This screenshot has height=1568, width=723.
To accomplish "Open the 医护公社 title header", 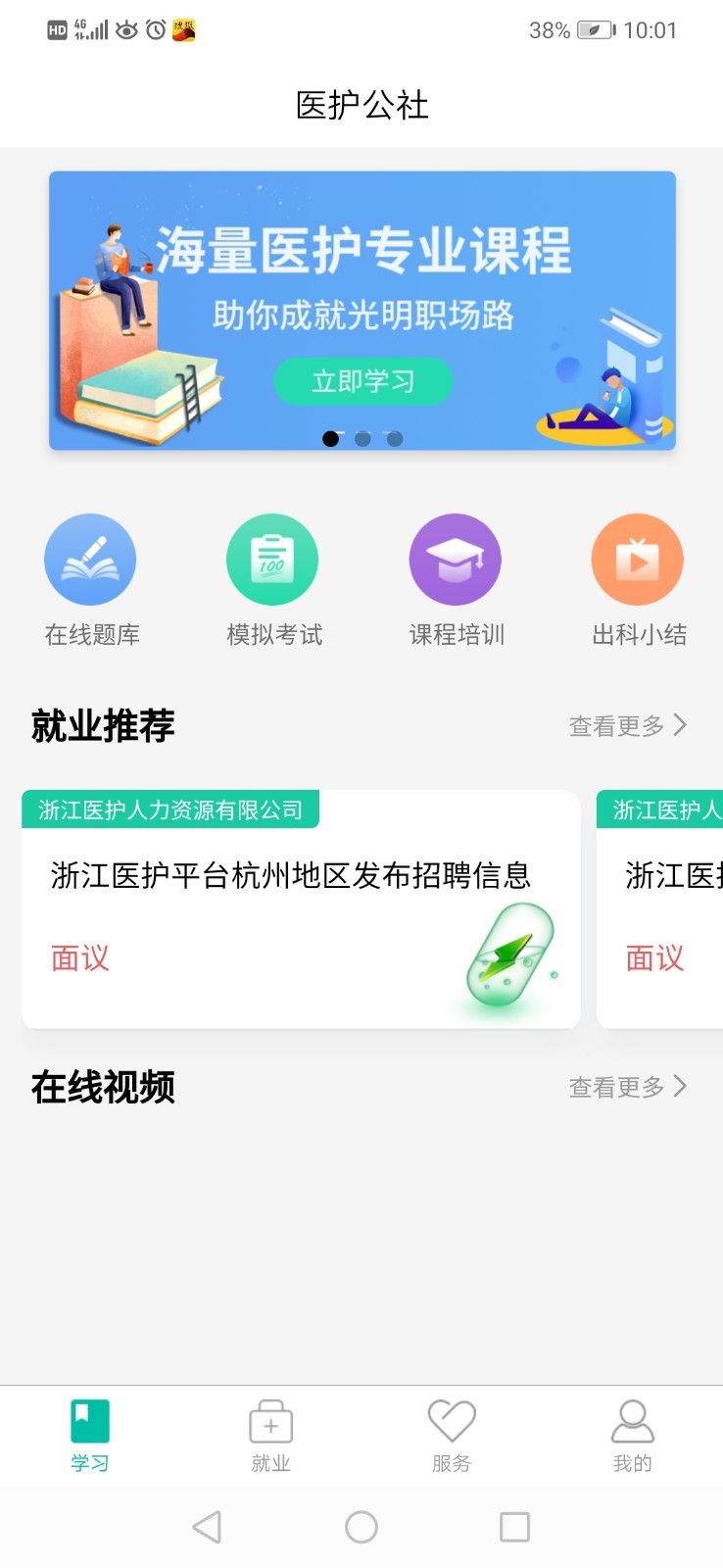I will (361, 105).
